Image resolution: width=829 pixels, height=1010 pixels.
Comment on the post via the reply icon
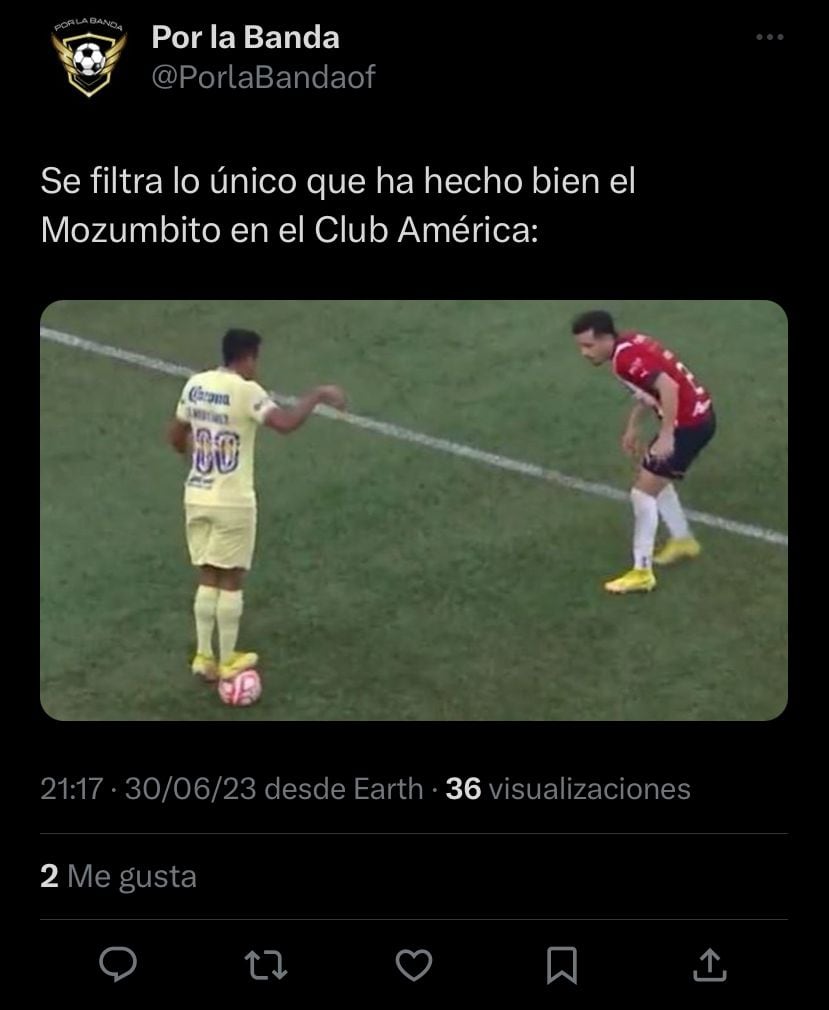118,965
